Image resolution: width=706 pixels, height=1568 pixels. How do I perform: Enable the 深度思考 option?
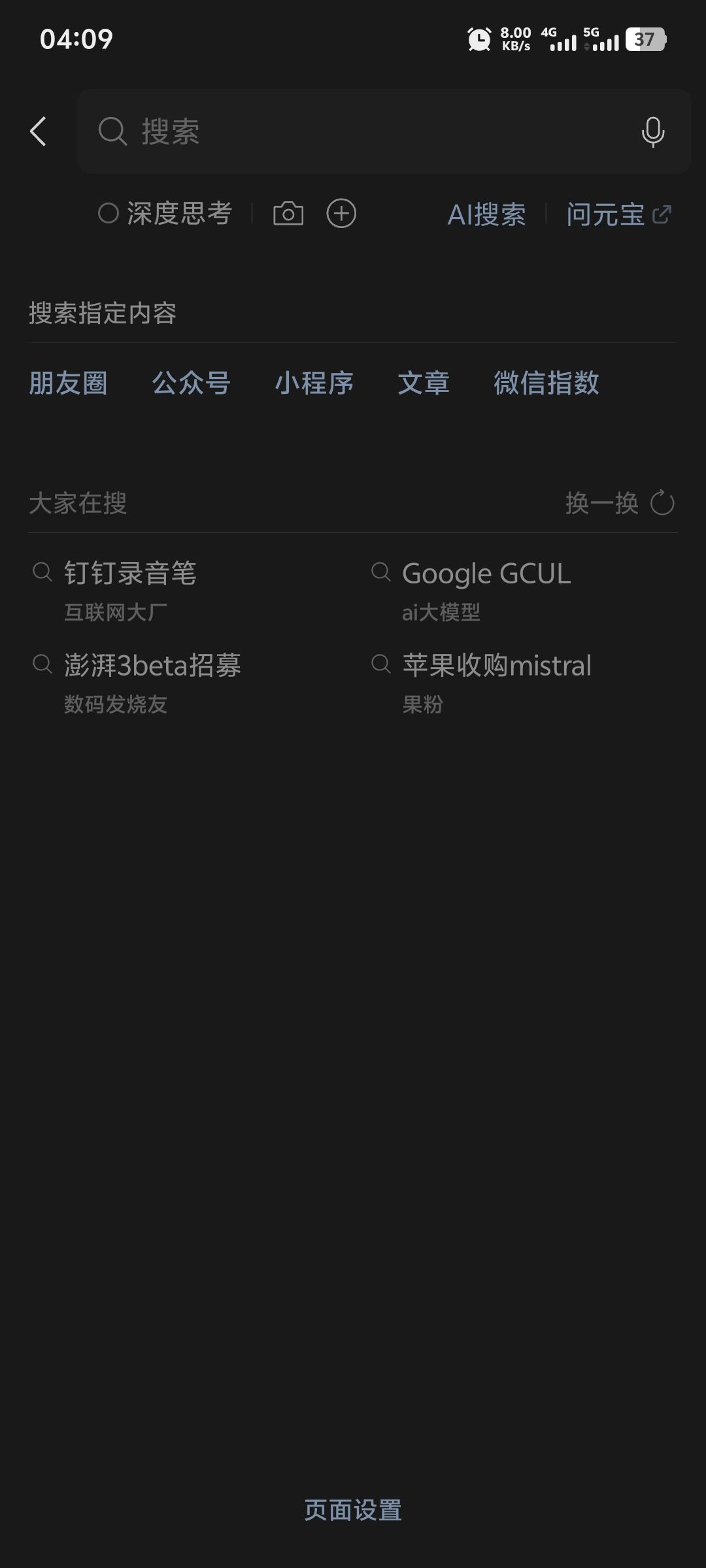[x=165, y=214]
